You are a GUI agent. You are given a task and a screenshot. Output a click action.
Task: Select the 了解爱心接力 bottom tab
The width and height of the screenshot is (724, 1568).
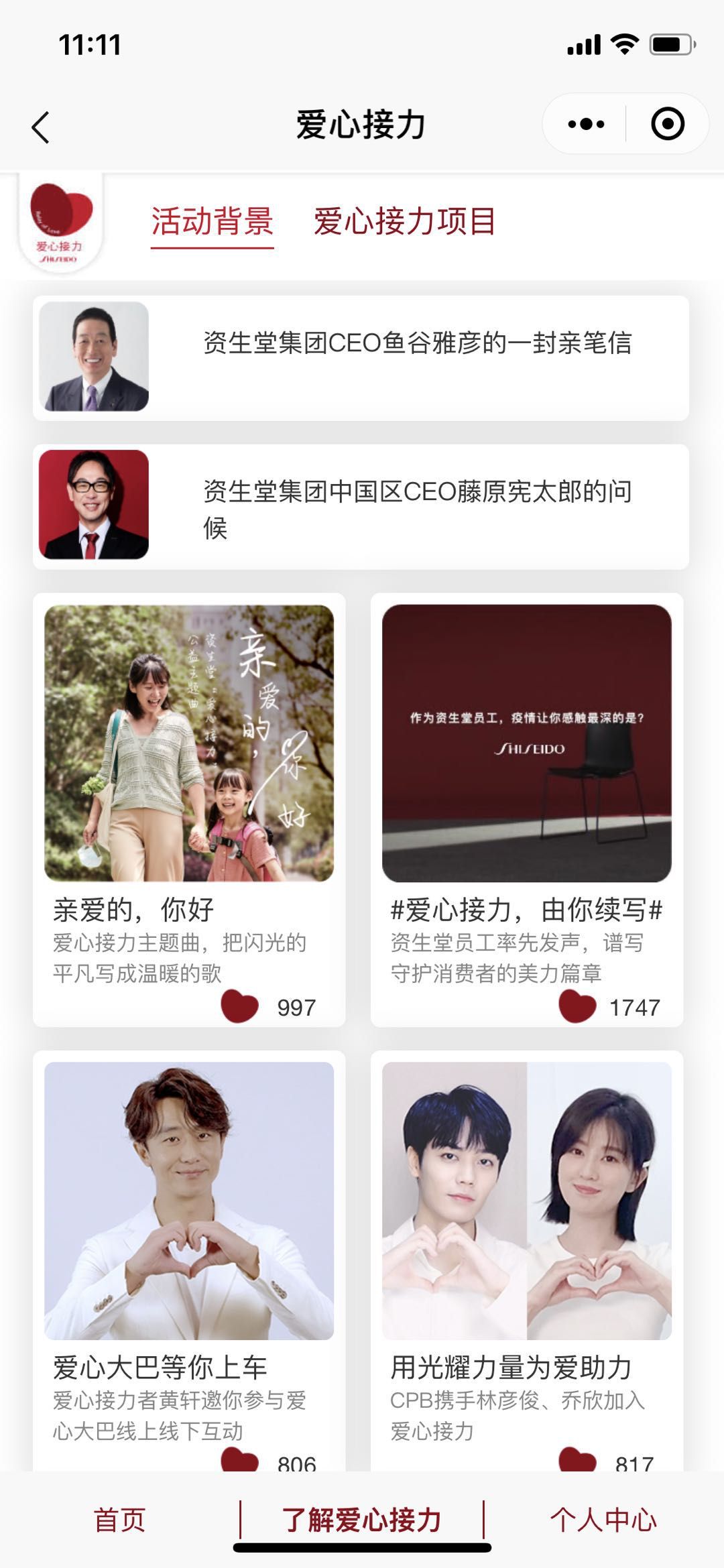(361, 1520)
